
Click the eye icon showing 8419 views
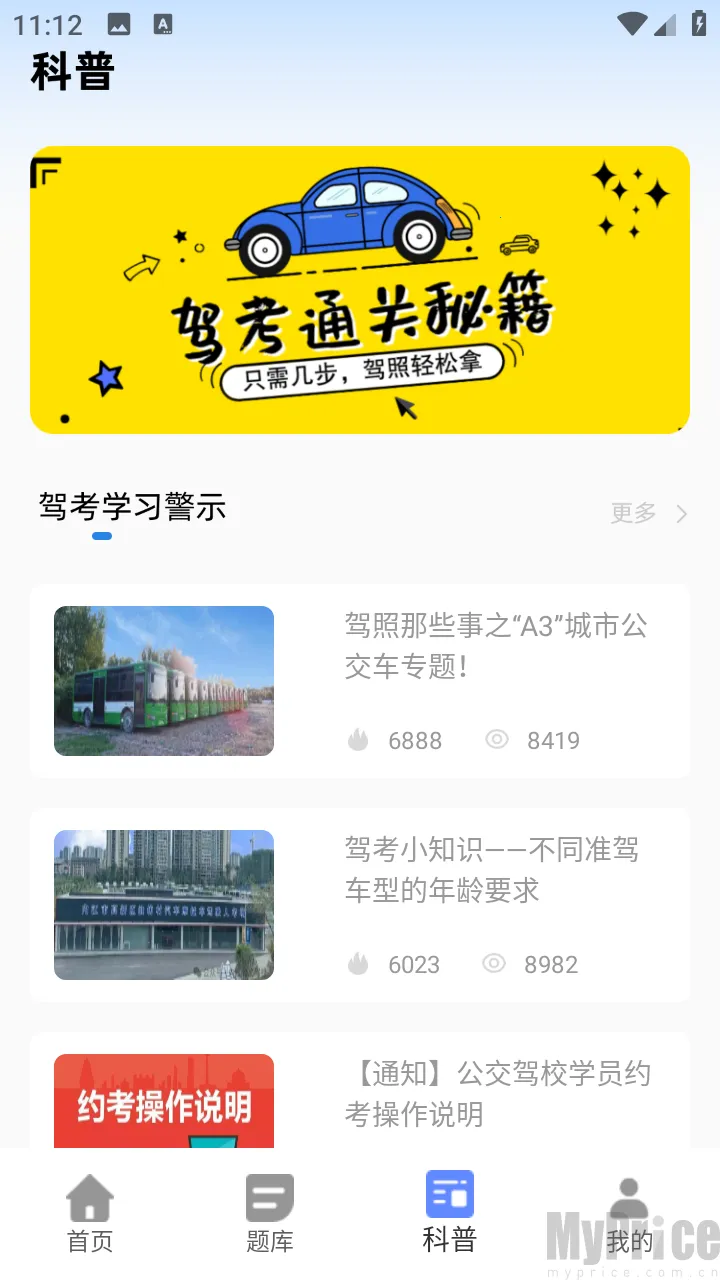click(496, 740)
